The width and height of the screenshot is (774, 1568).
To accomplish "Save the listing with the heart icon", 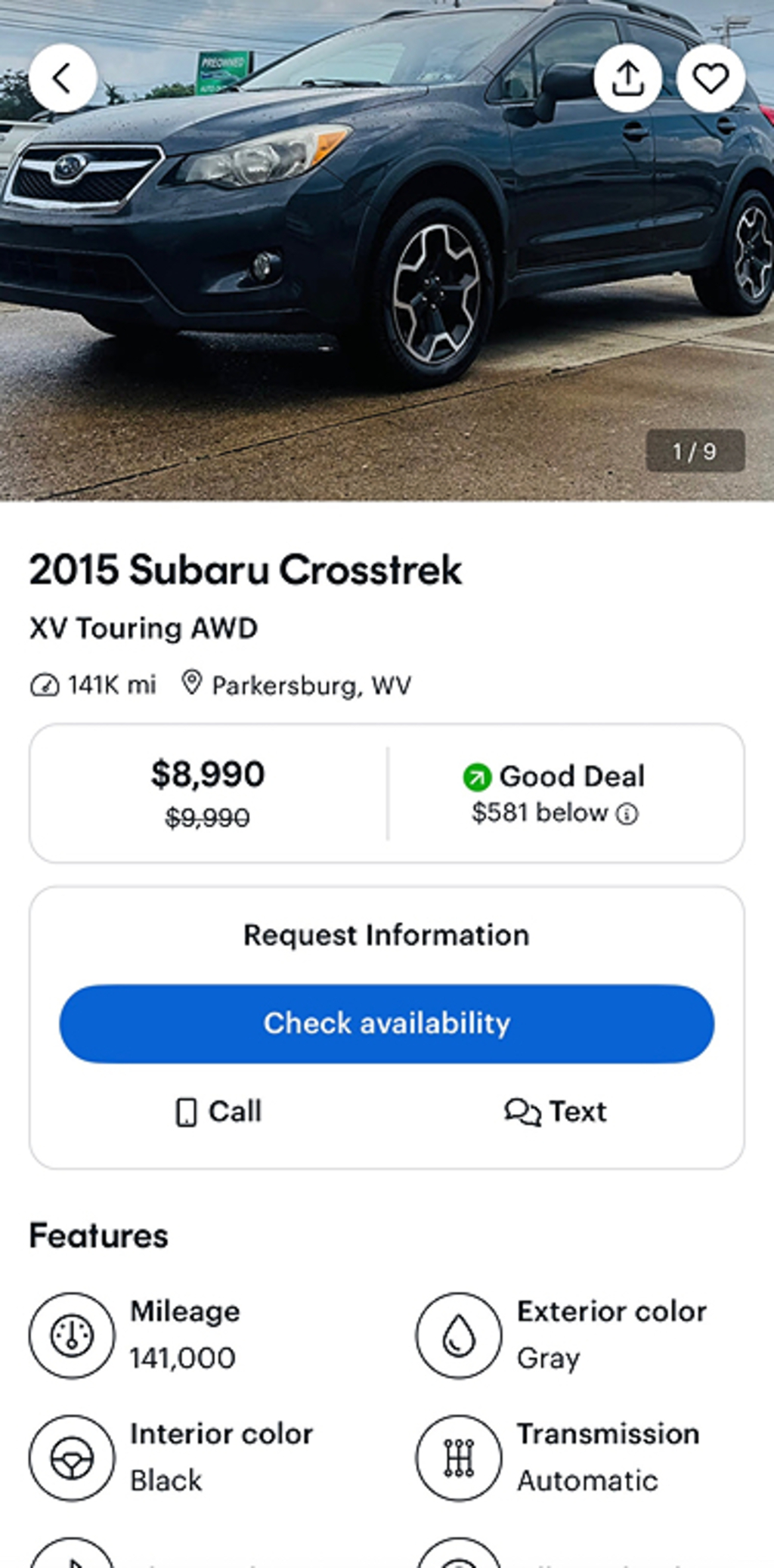I will click(x=711, y=78).
